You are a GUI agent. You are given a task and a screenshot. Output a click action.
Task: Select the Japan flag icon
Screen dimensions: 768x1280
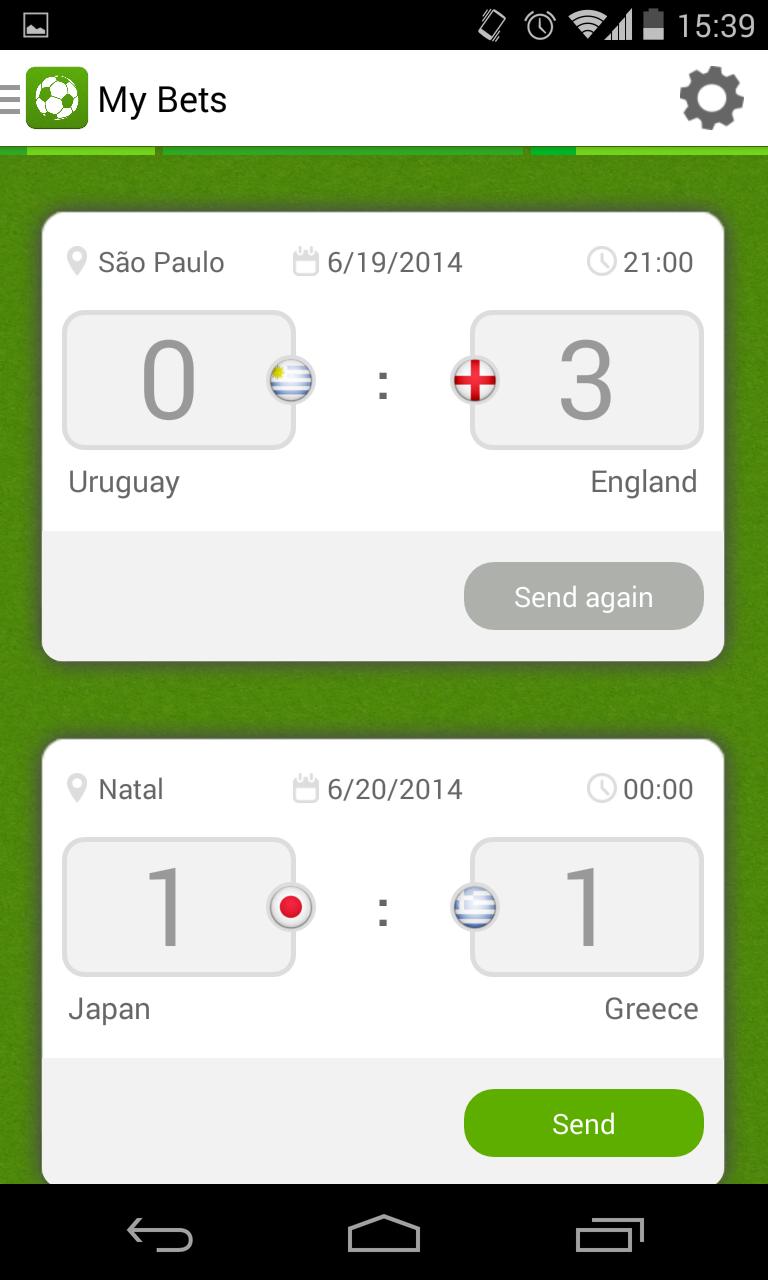pyautogui.click(x=289, y=907)
